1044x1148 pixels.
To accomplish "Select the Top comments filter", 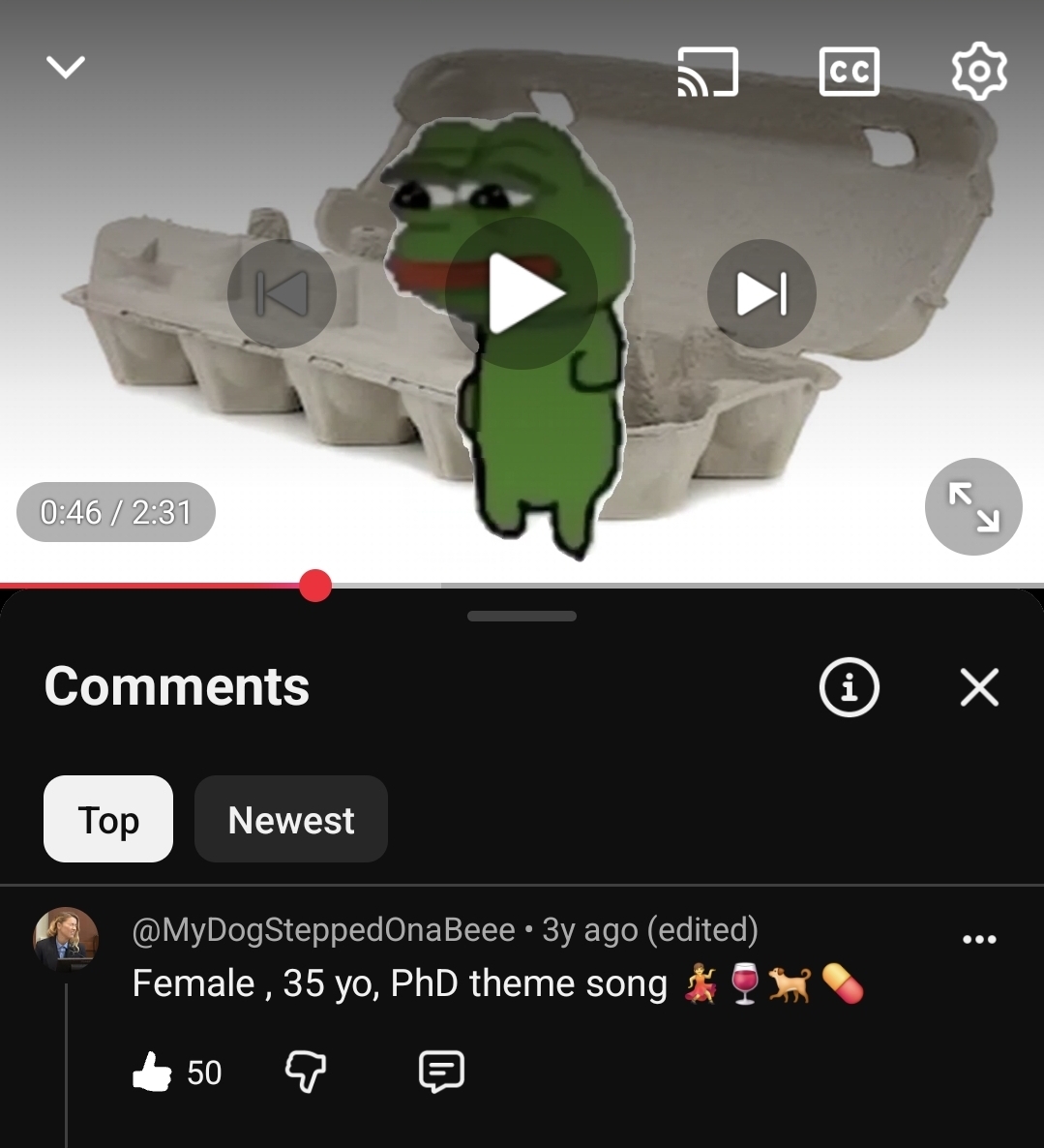I will pos(108,819).
